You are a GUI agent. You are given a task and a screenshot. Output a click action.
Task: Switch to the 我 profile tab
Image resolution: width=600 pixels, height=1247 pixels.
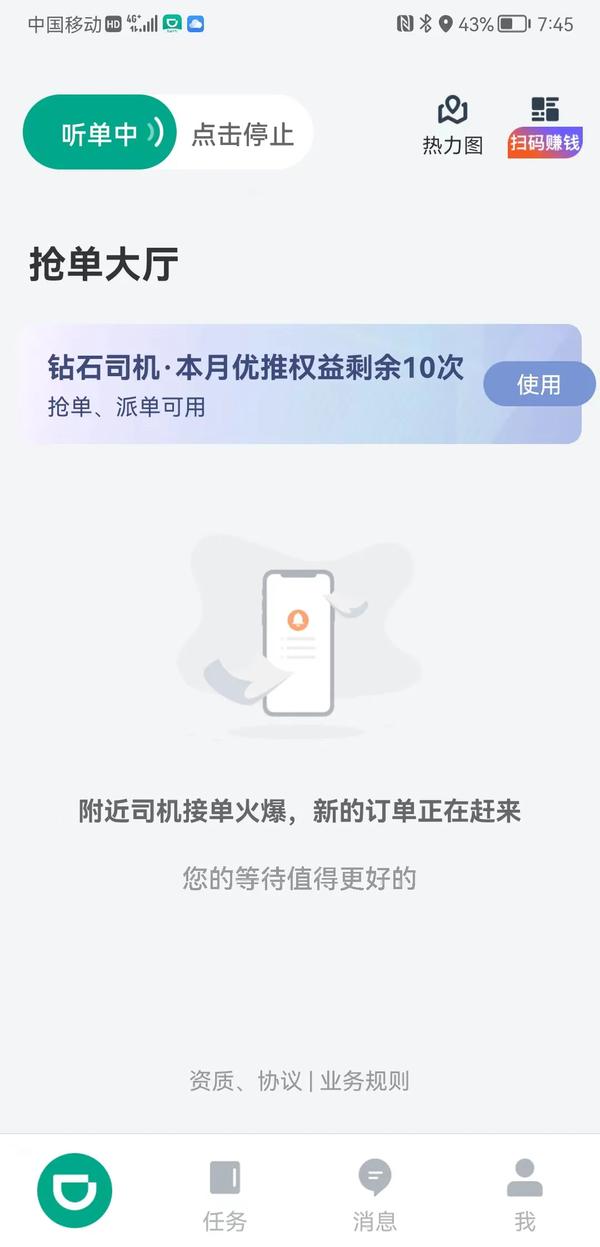[x=525, y=1195]
